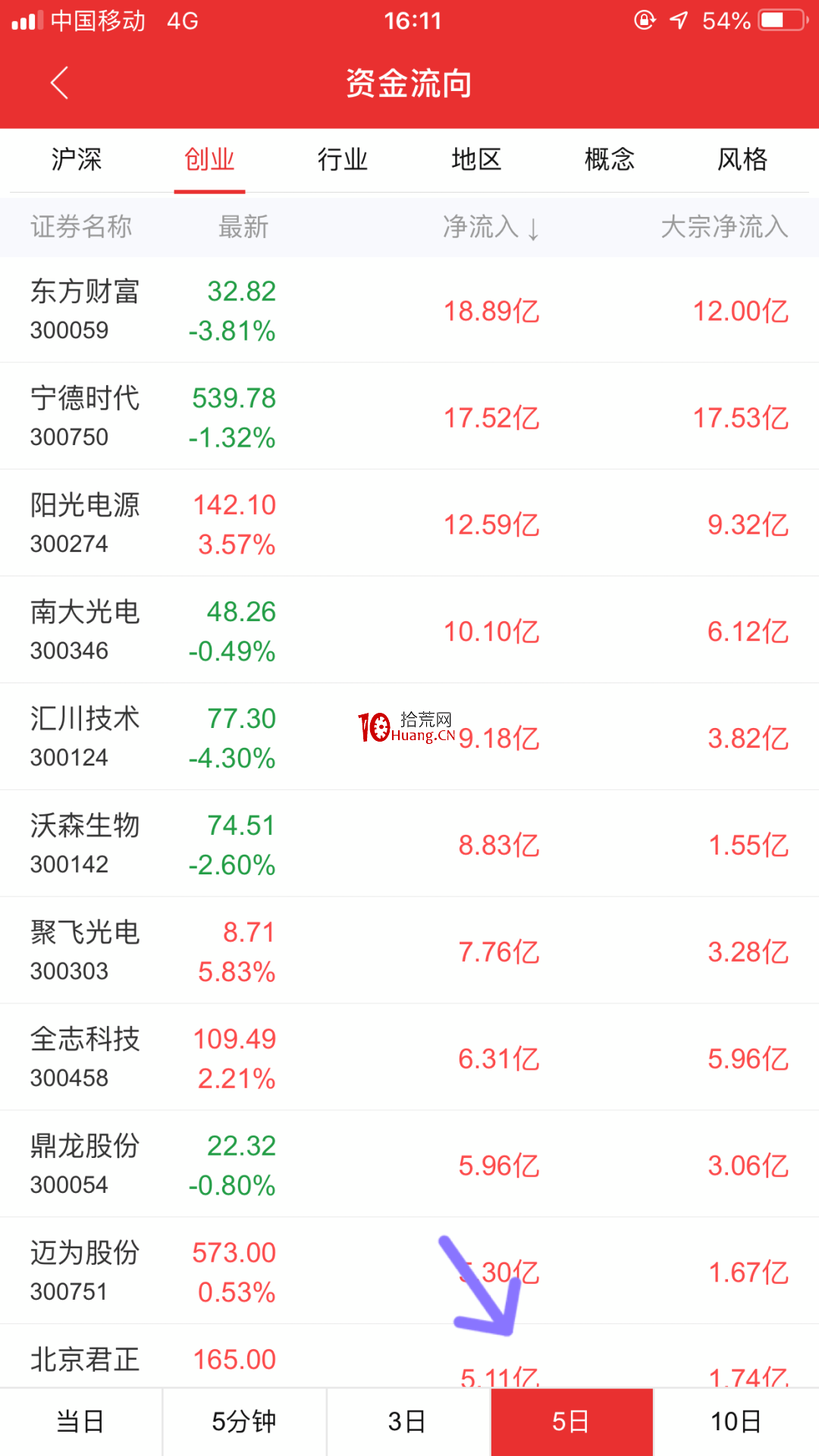Go back using the top-left arrow
819x1456 pixels.
tap(59, 83)
